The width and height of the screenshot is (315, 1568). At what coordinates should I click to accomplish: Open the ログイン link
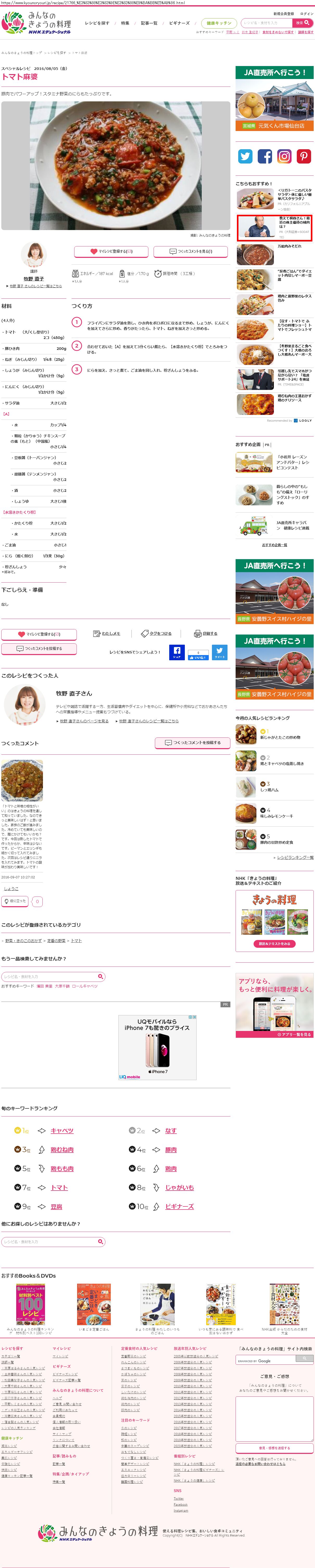(306, 14)
